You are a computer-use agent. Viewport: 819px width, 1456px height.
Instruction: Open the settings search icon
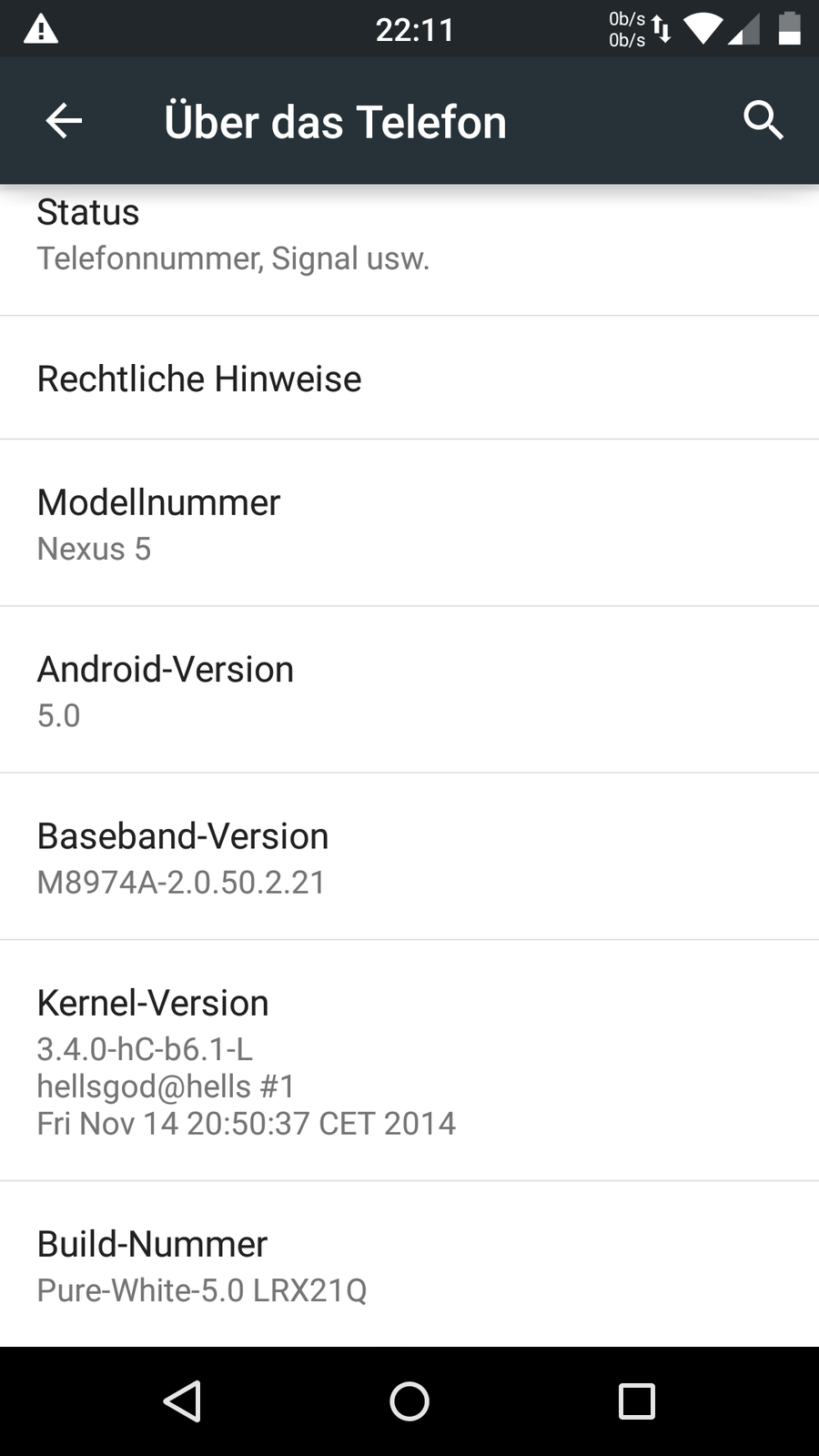tap(763, 120)
